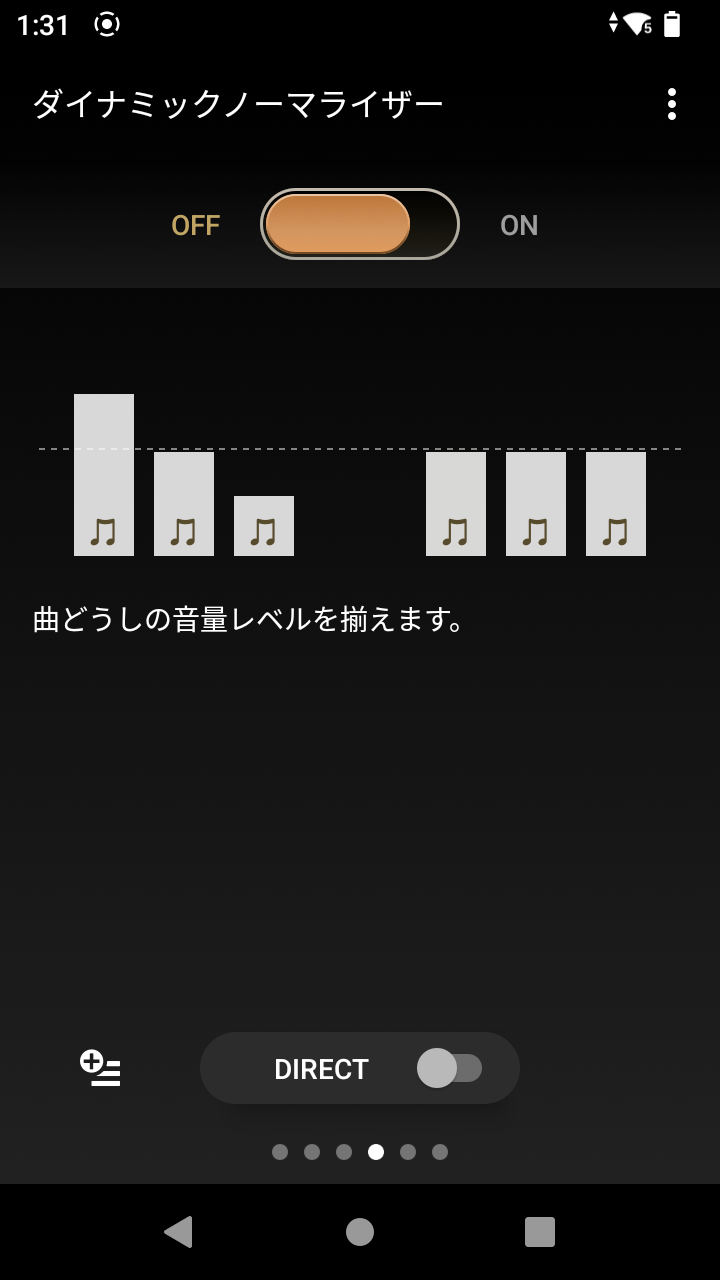
Task: Tap the system back button
Action: (178, 1232)
